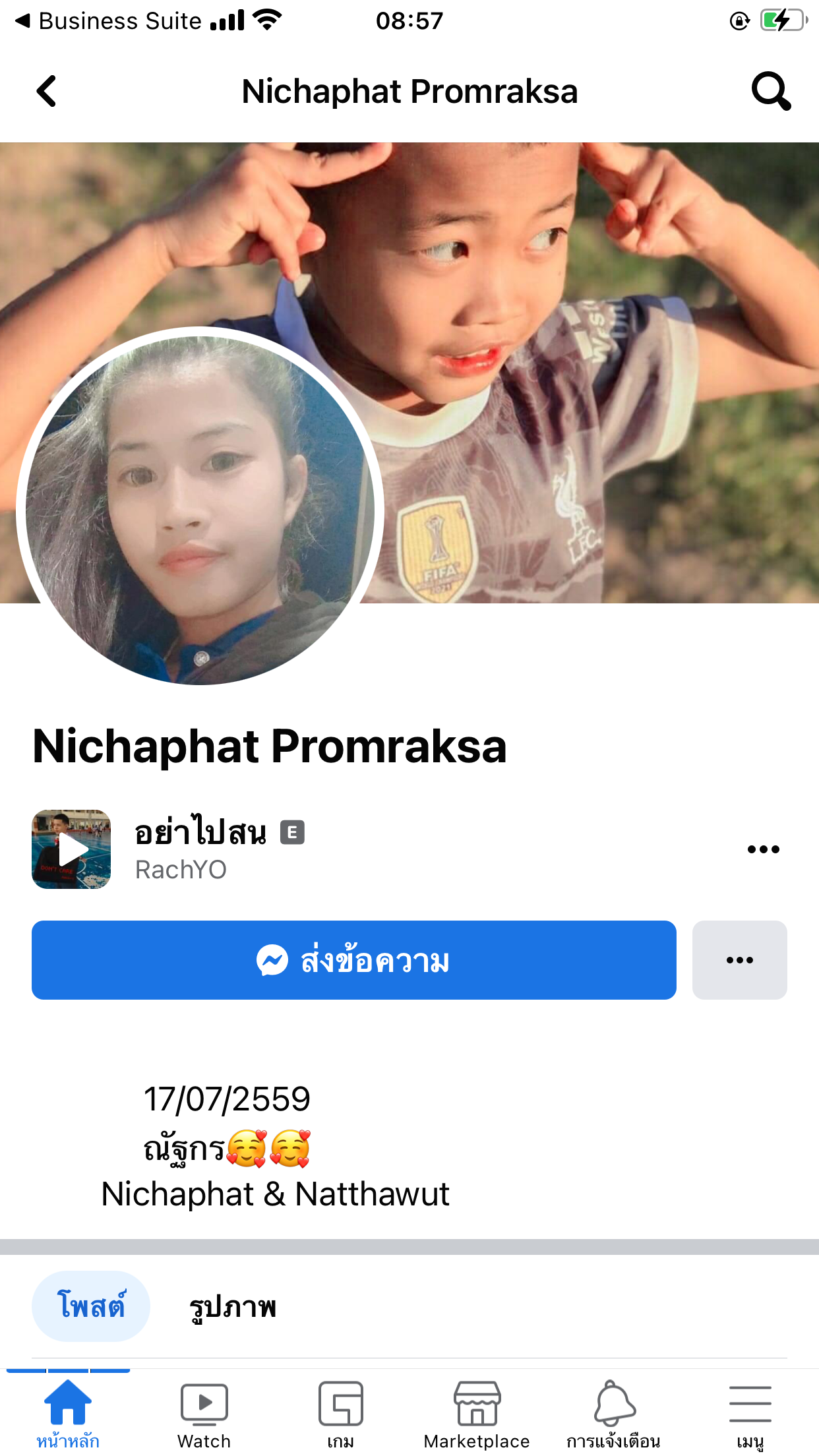819x1456 pixels.
Task: Play the RachYO music clip thumbnail
Action: [71, 849]
